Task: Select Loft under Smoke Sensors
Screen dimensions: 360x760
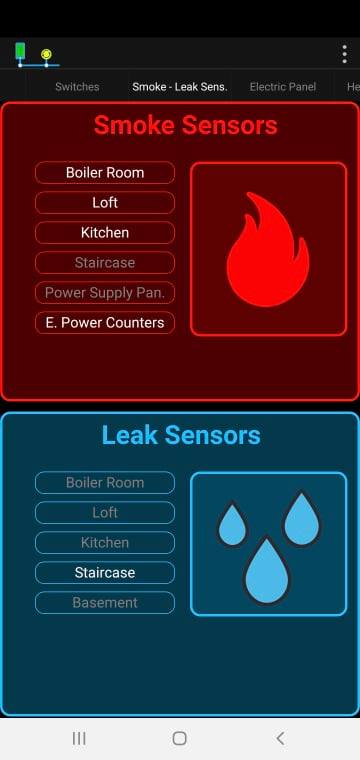Action: (105, 203)
